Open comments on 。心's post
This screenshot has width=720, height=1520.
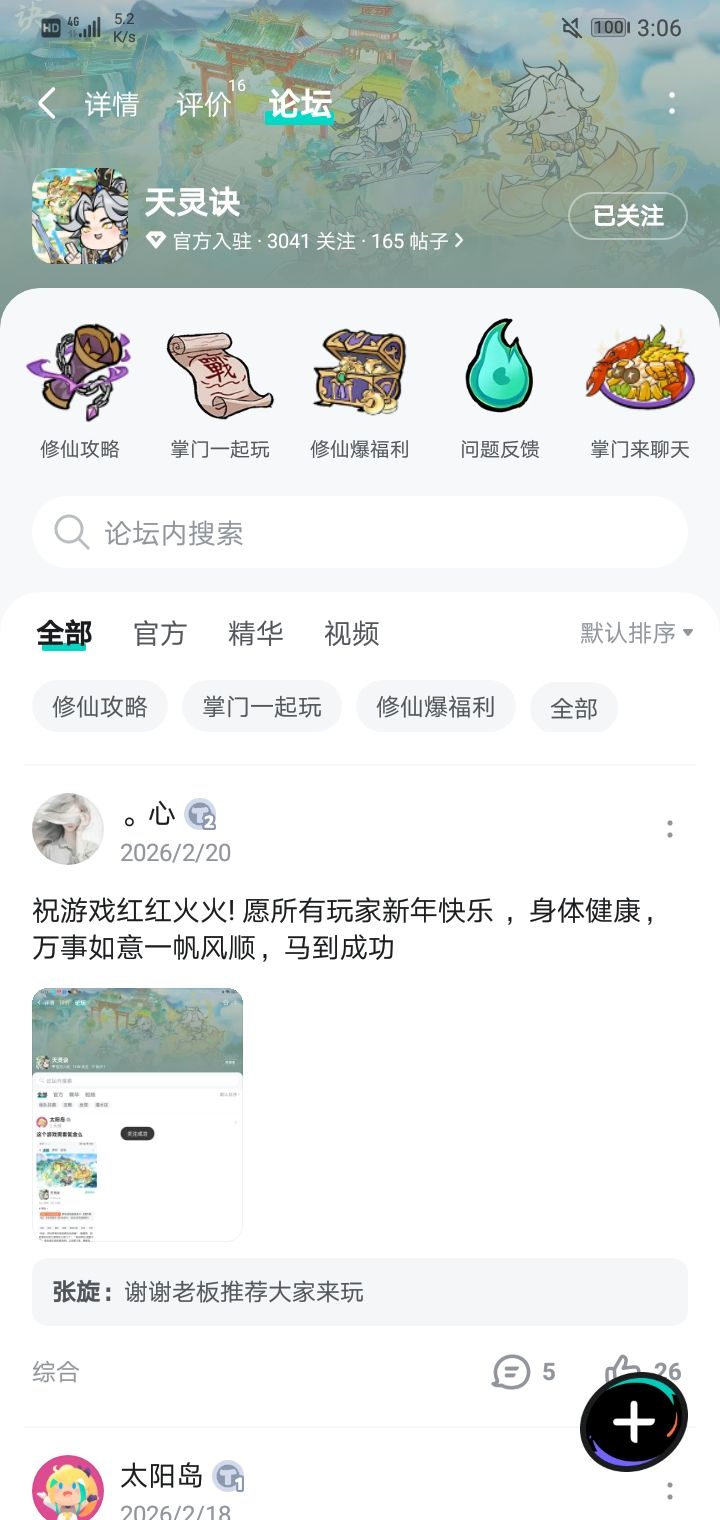pos(523,1372)
